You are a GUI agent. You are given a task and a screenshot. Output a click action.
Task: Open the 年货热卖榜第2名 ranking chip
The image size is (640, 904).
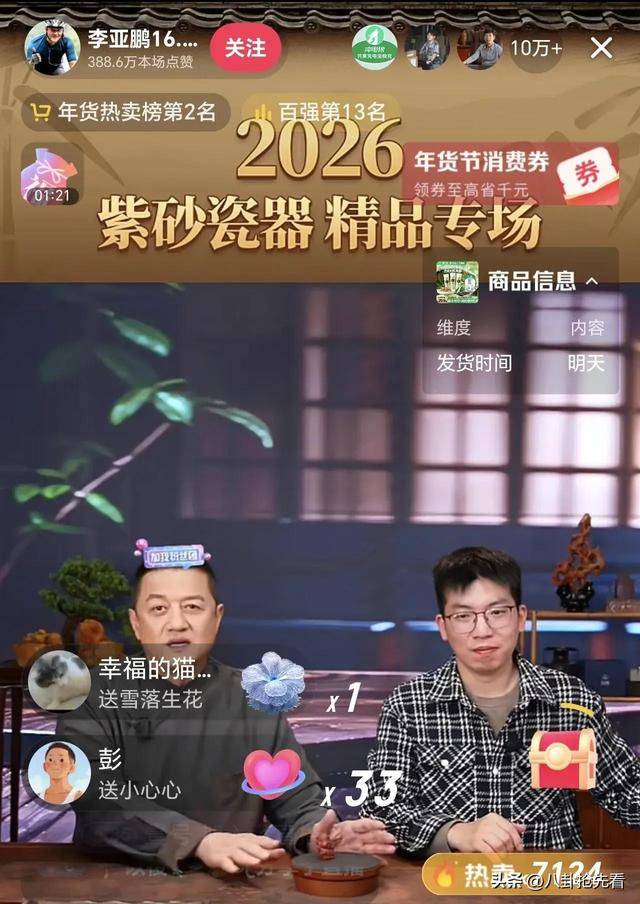(125, 112)
